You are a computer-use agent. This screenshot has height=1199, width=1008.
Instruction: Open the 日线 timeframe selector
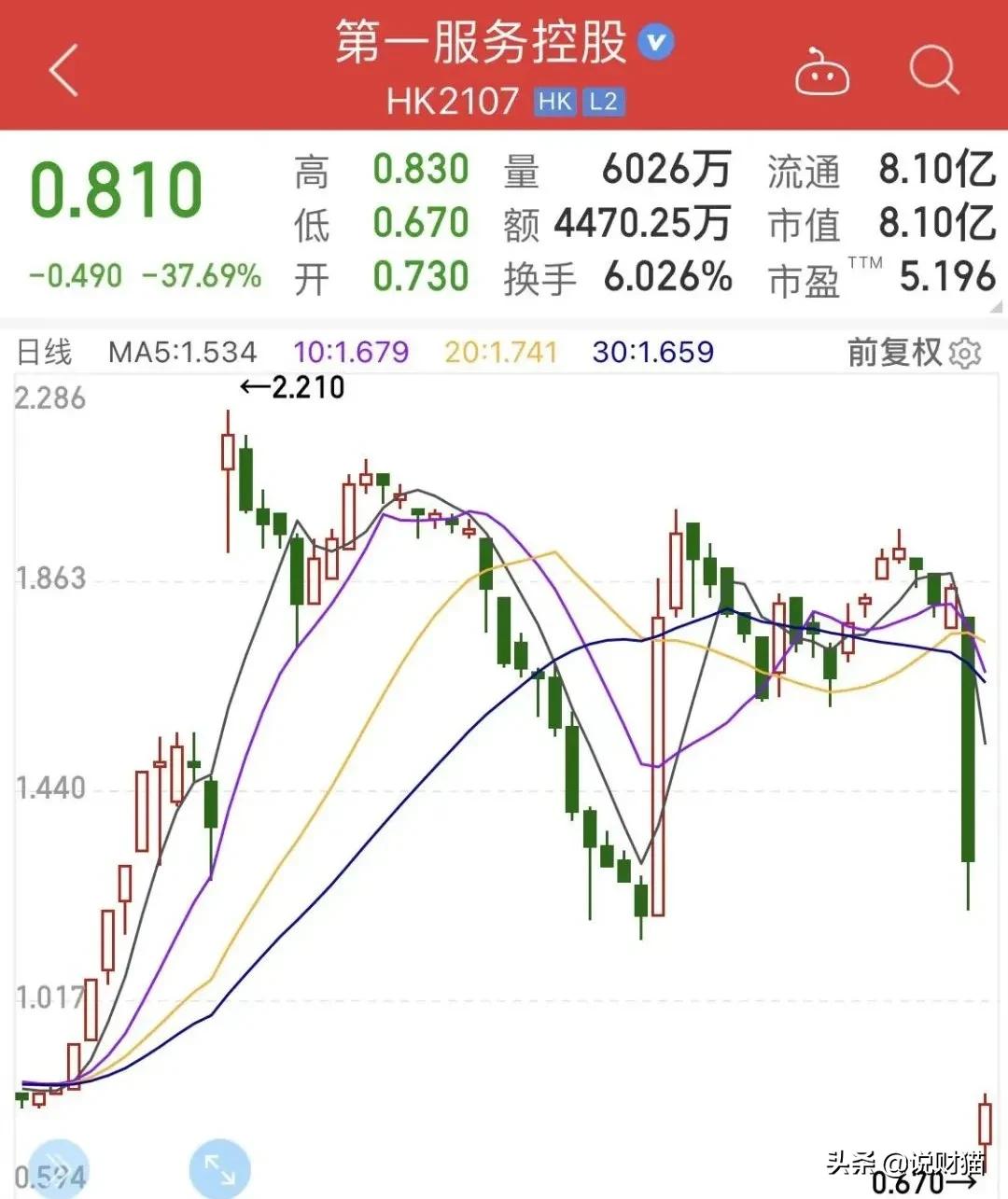coord(47,353)
